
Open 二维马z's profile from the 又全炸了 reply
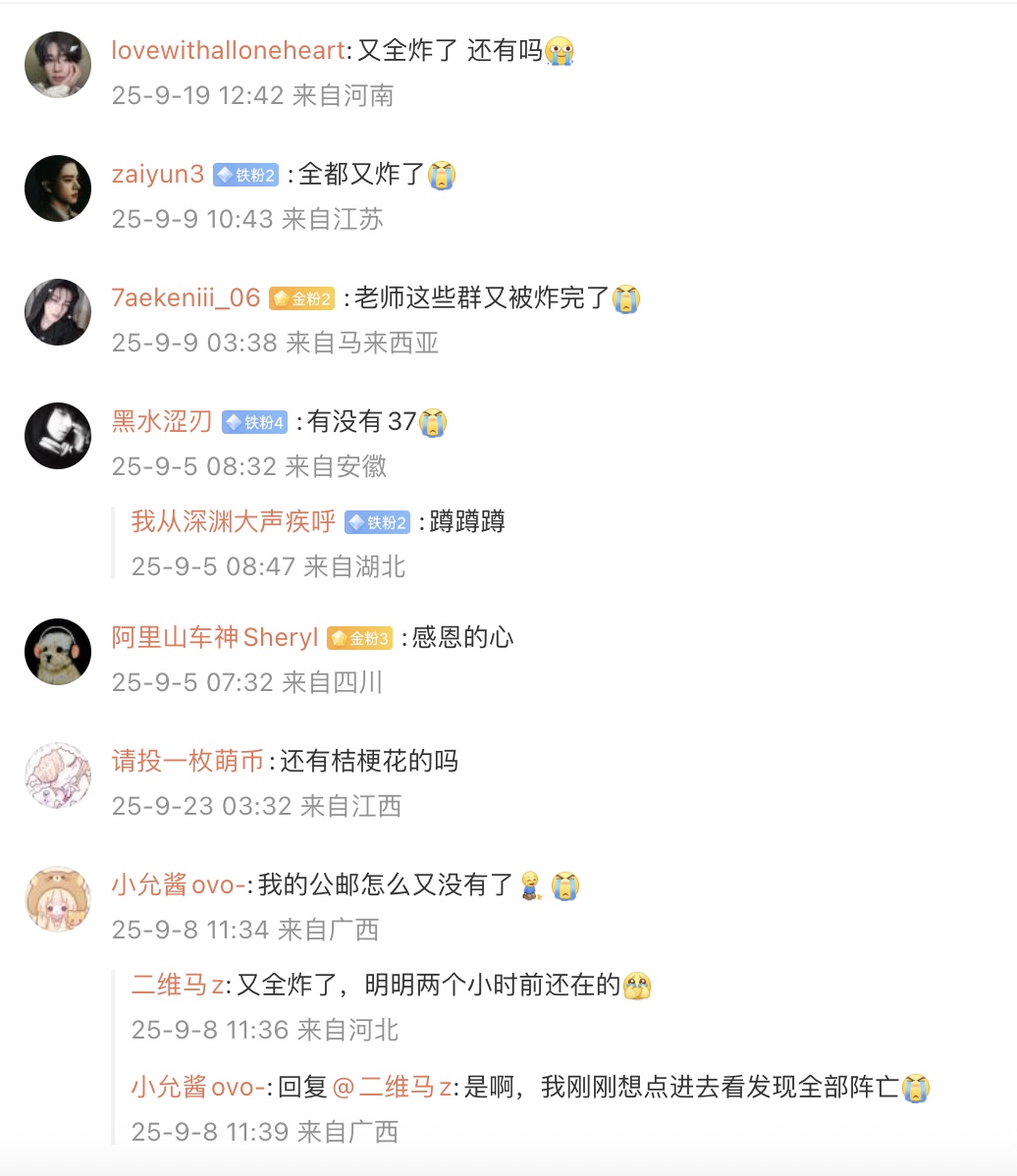click(x=178, y=985)
